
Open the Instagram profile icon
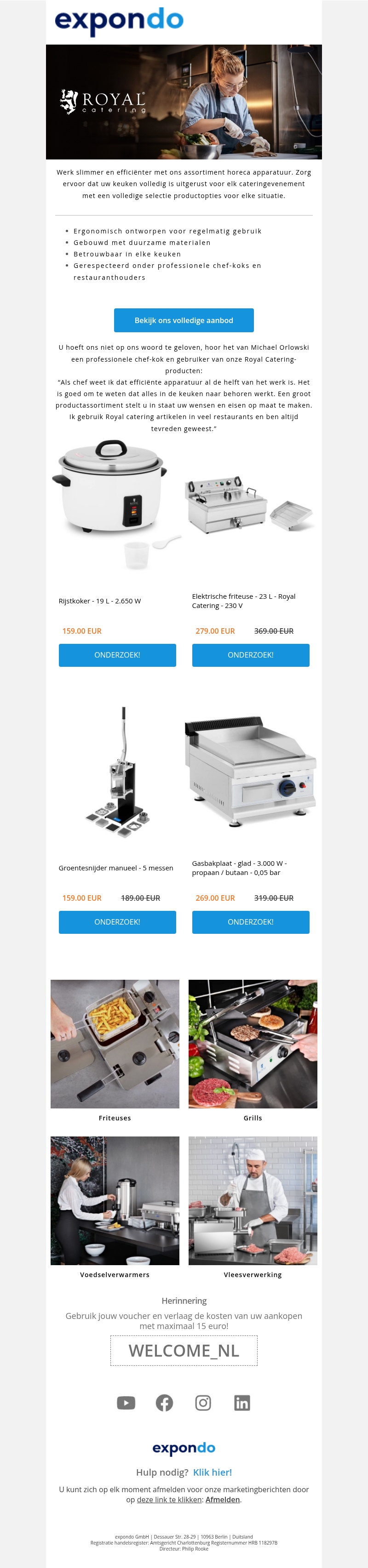(x=203, y=1403)
